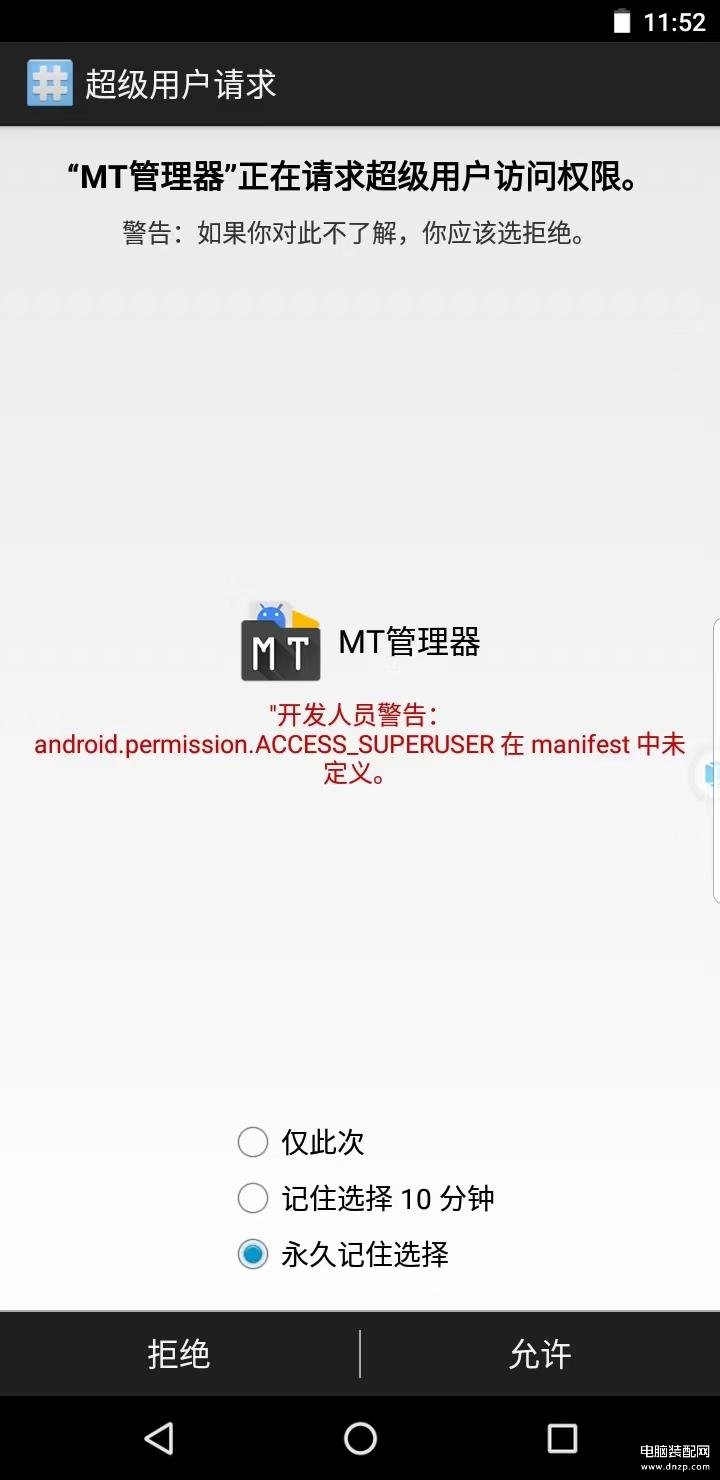Tap 拒绝 to deny superuser access

(179, 1354)
